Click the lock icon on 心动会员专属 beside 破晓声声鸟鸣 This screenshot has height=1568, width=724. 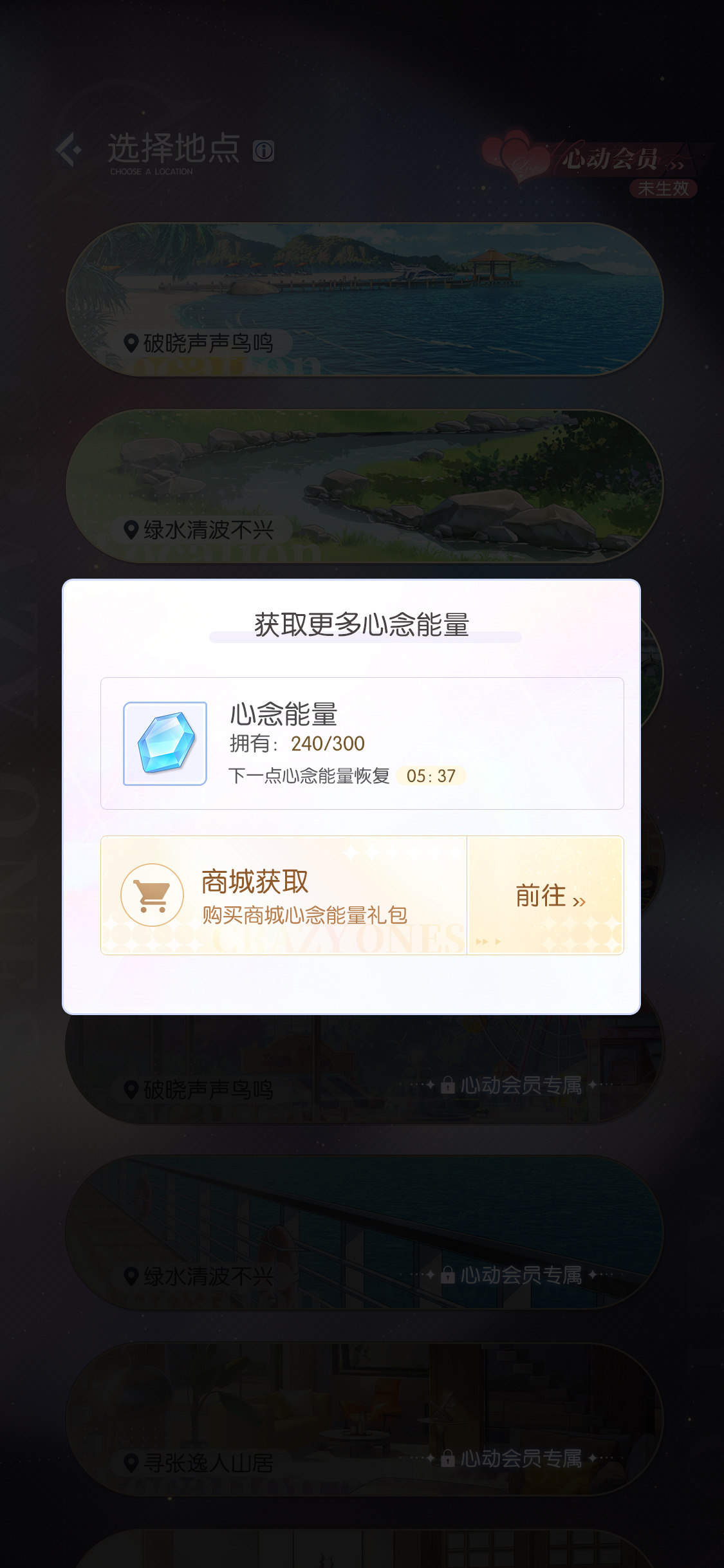(450, 1086)
